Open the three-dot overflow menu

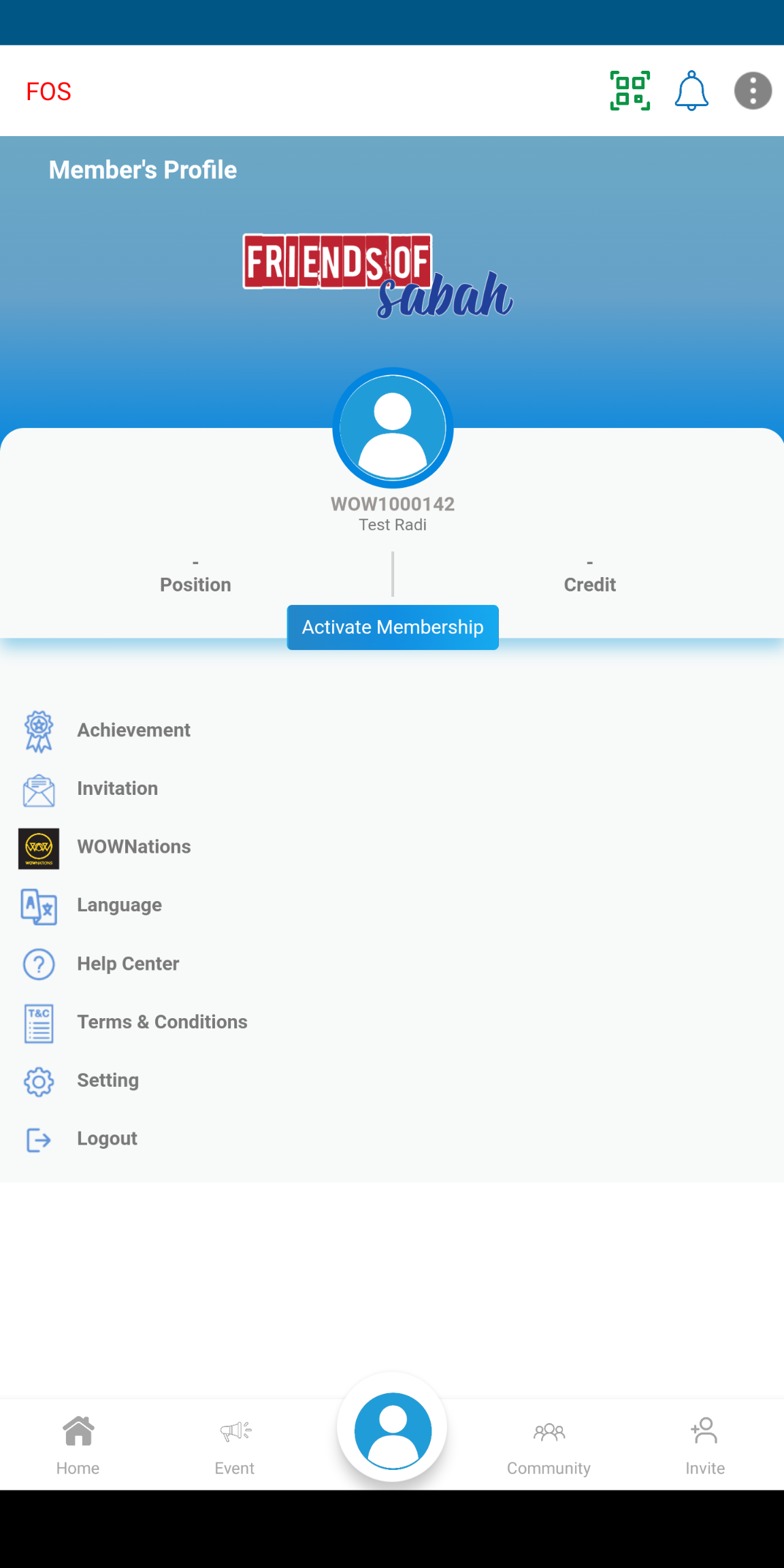(753, 91)
